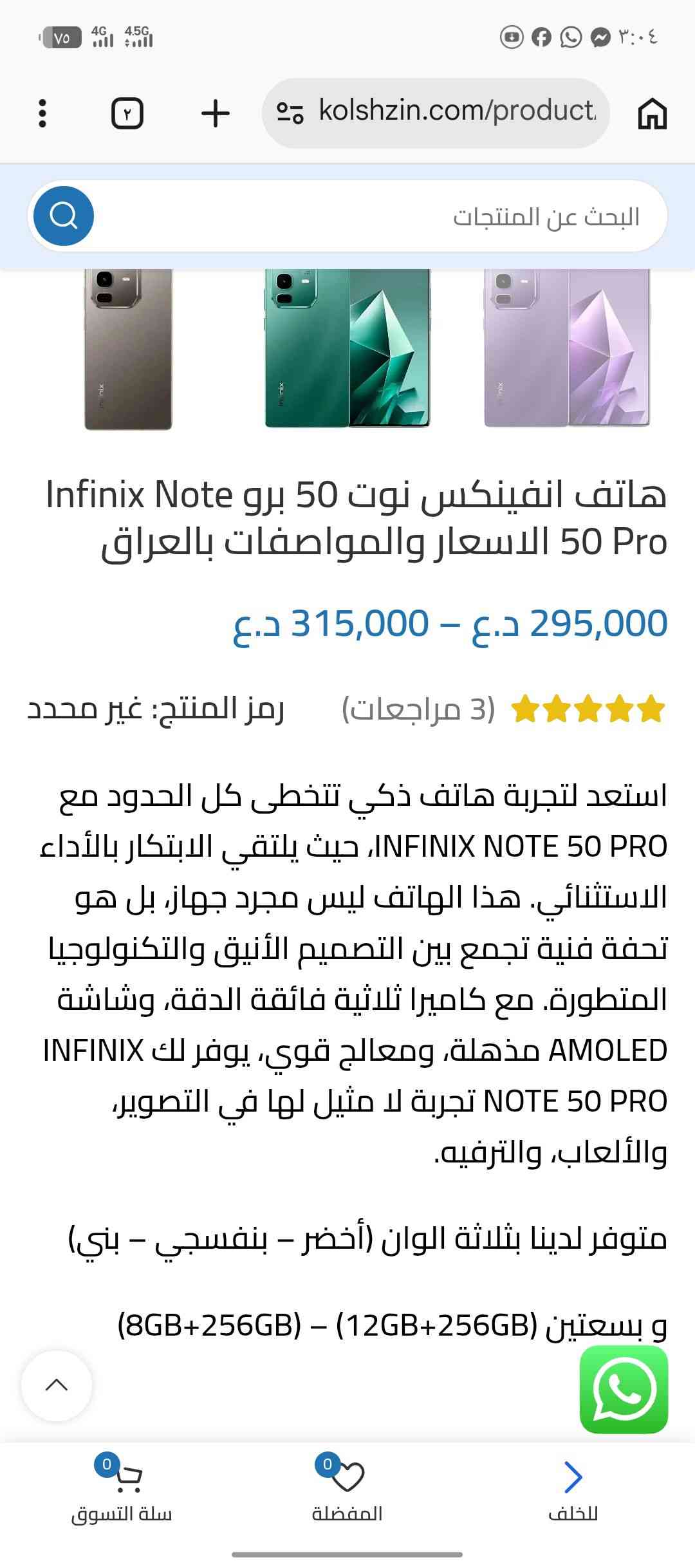Tap the blue search magnifier button
Screen dimensions: 695x1568
pyautogui.click(x=64, y=216)
